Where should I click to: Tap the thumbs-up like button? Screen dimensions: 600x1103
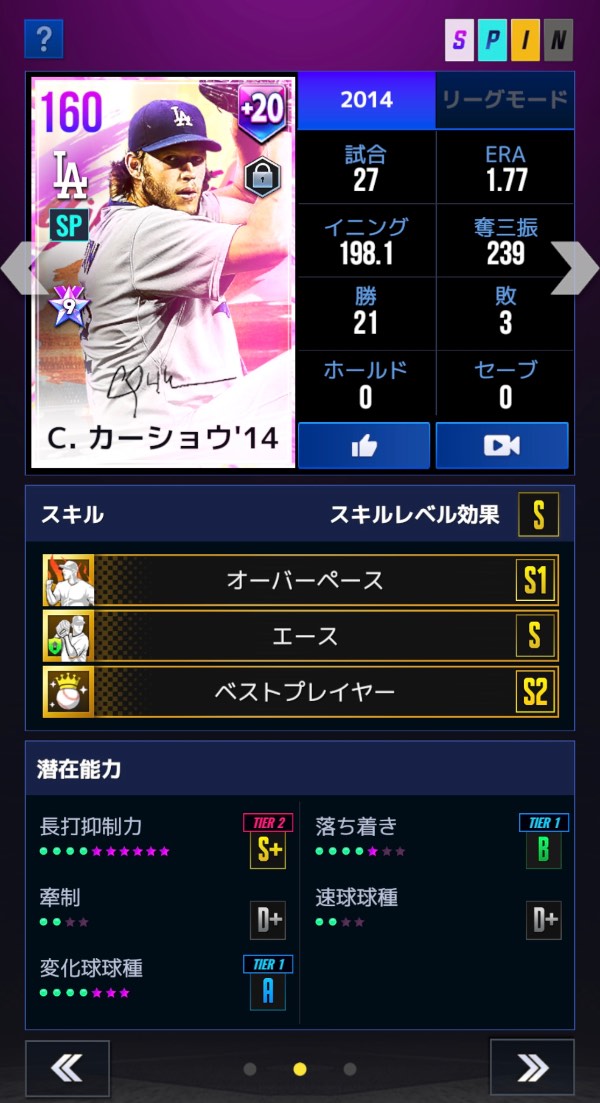tap(364, 446)
